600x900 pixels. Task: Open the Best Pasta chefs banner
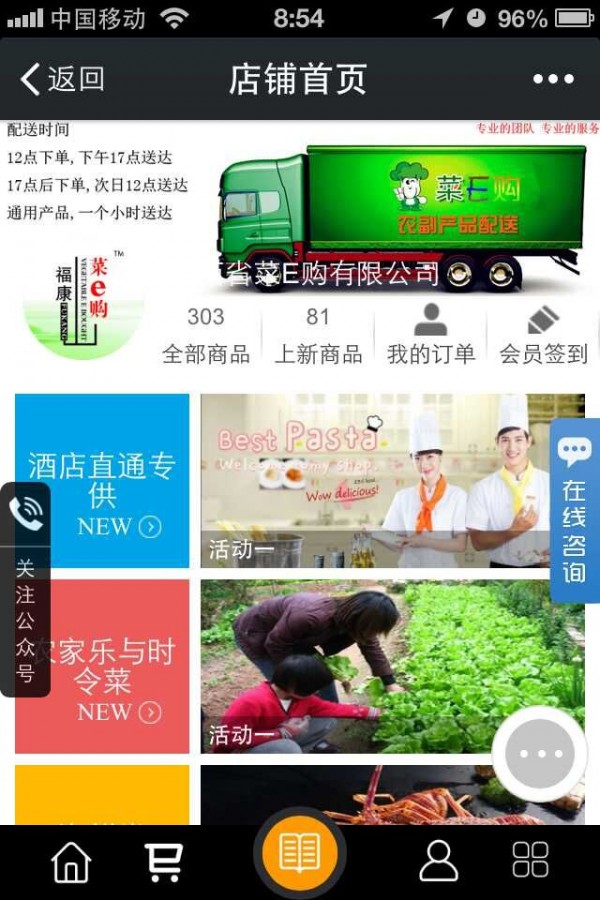[x=375, y=481]
